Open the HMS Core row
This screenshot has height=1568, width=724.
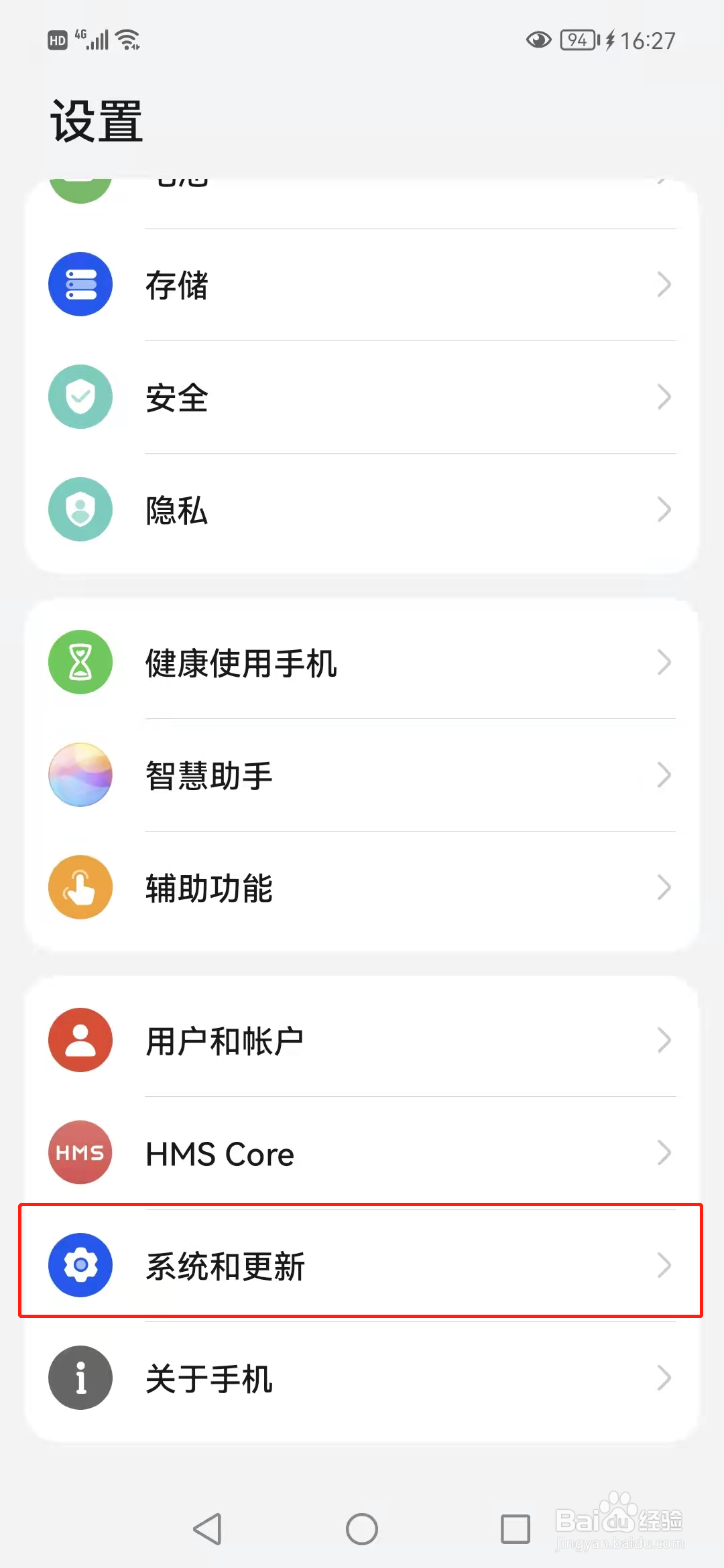[362, 1153]
